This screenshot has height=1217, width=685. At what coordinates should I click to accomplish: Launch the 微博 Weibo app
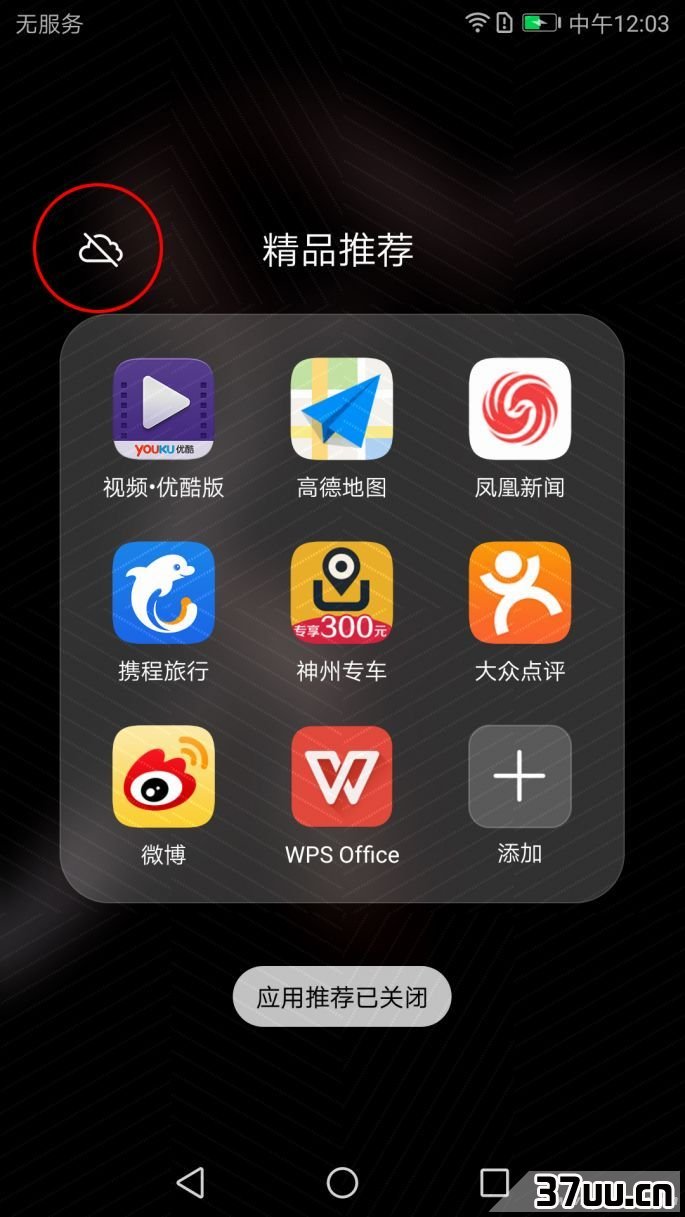(x=163, y=777)
